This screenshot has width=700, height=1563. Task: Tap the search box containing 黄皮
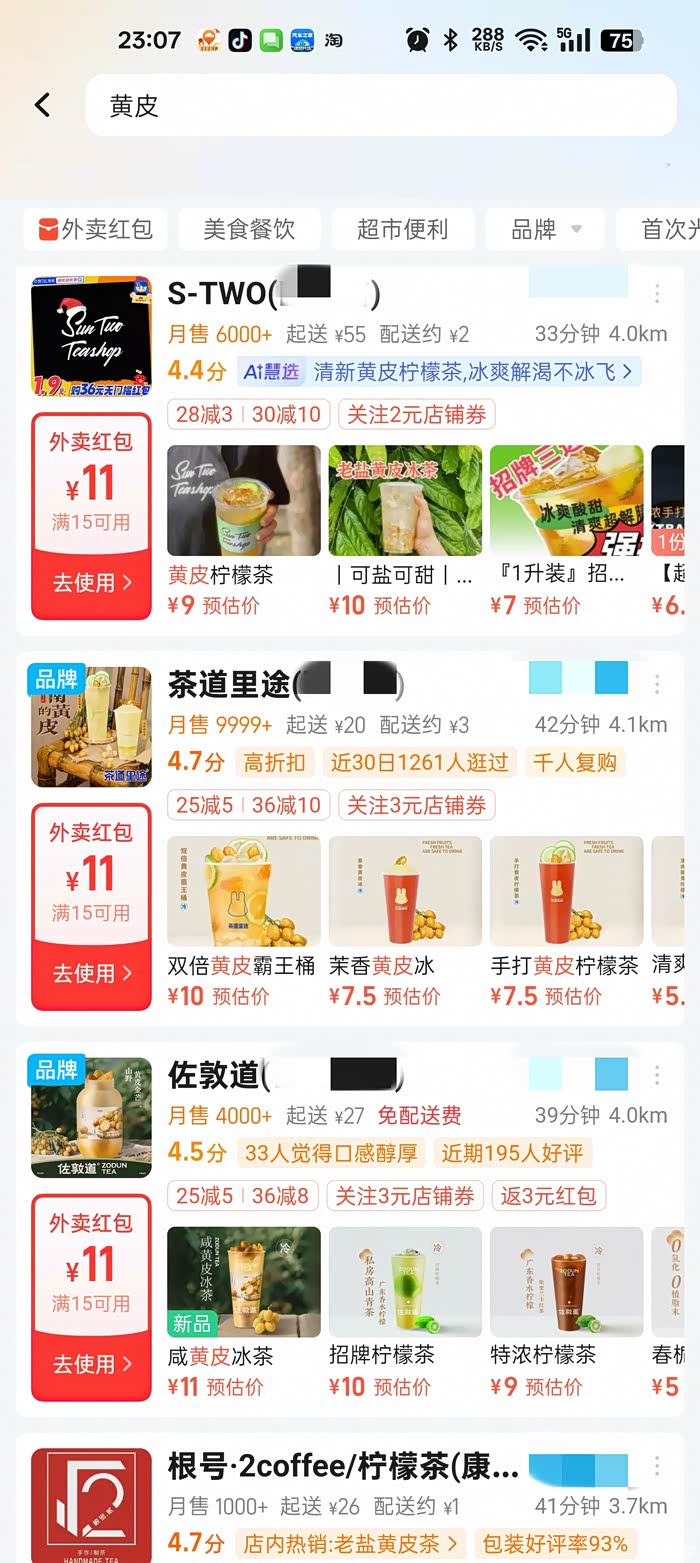(x=380, y=105)
